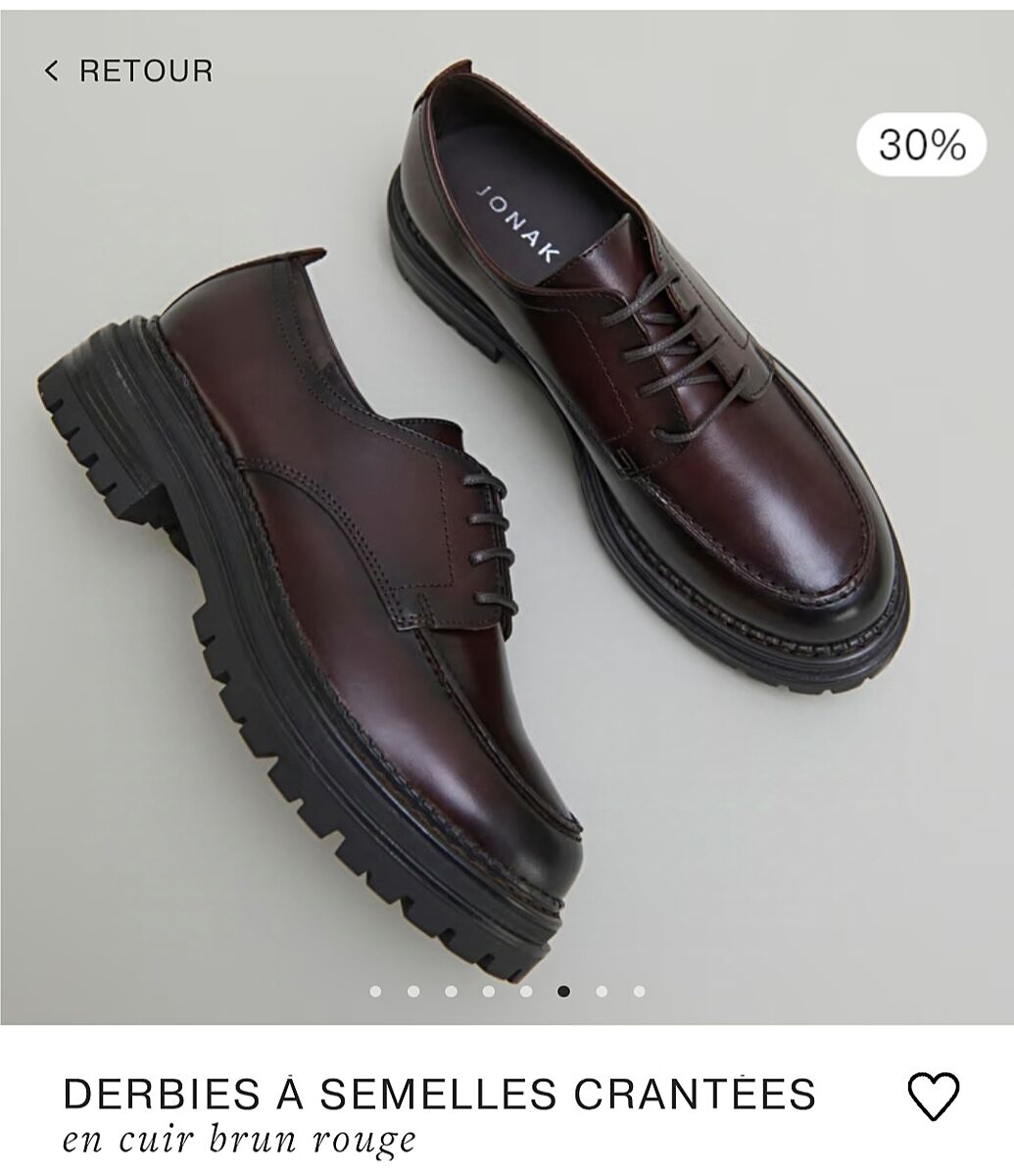This screenshot has height=1176, width=1014.
Task: Jump to the last photo indicator dot
Action: (639, 992)
